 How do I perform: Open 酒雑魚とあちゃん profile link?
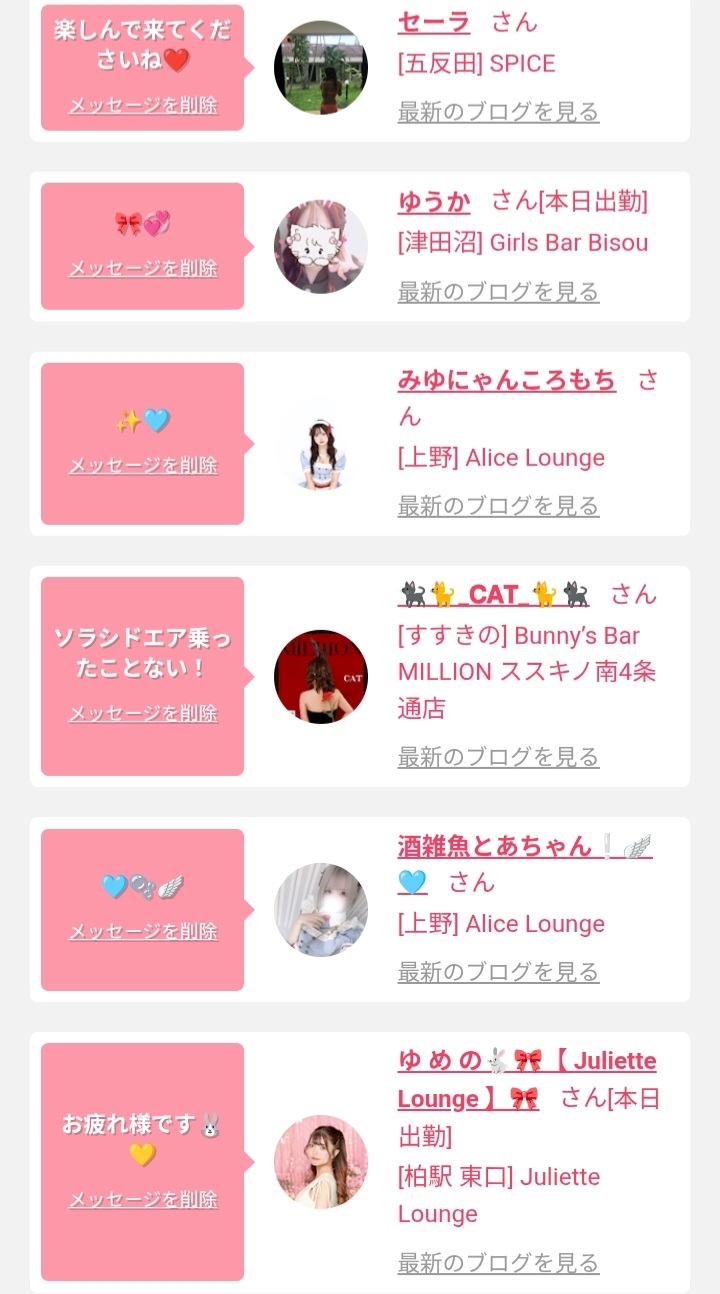click(525, 863)
